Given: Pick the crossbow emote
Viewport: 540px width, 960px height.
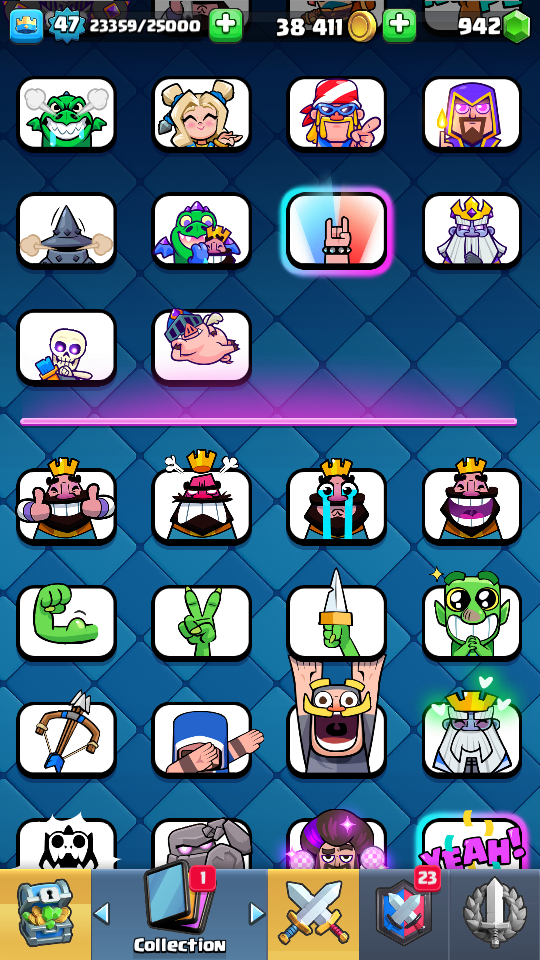Looking at the screenshot, I should 66,739.
